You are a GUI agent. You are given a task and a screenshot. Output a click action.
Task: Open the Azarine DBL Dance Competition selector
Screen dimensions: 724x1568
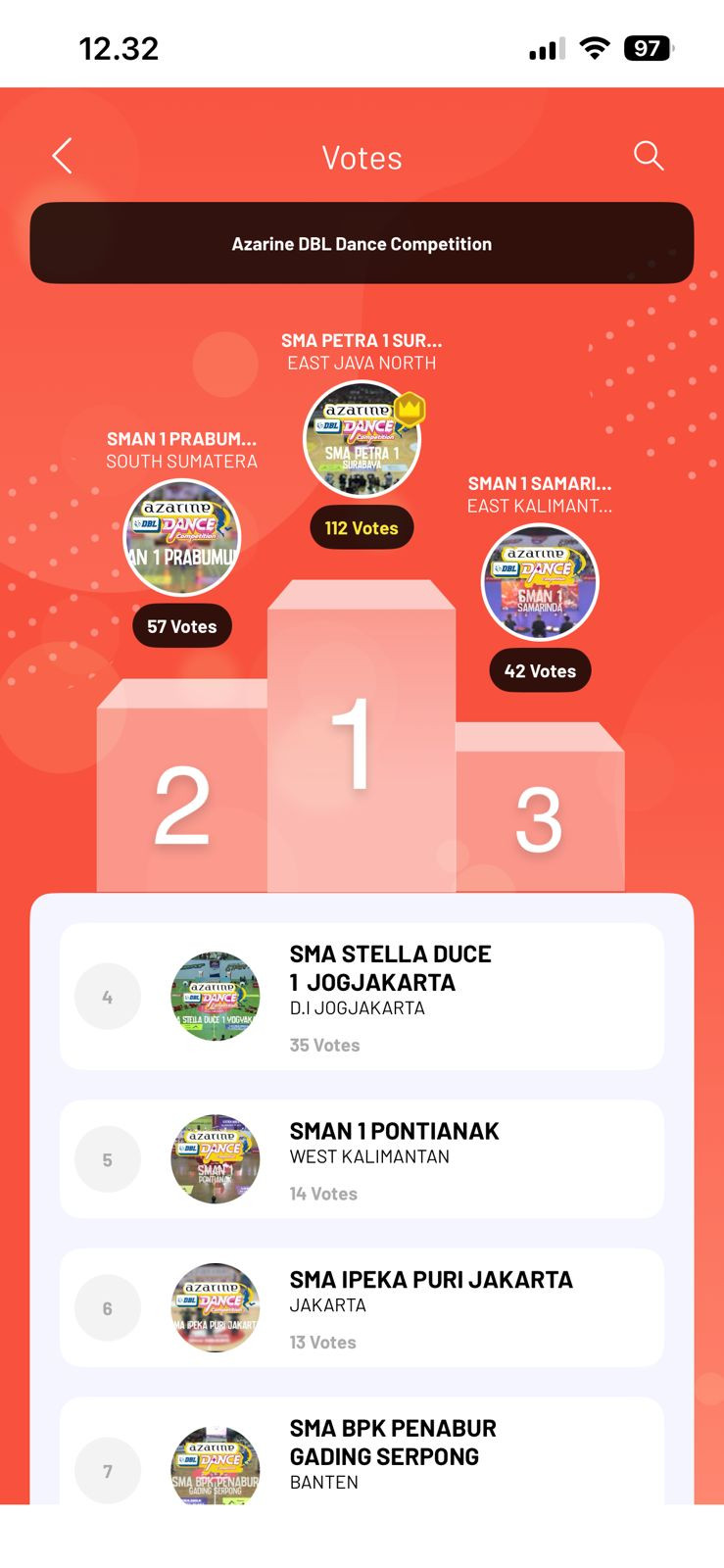(x=362, y=243)
